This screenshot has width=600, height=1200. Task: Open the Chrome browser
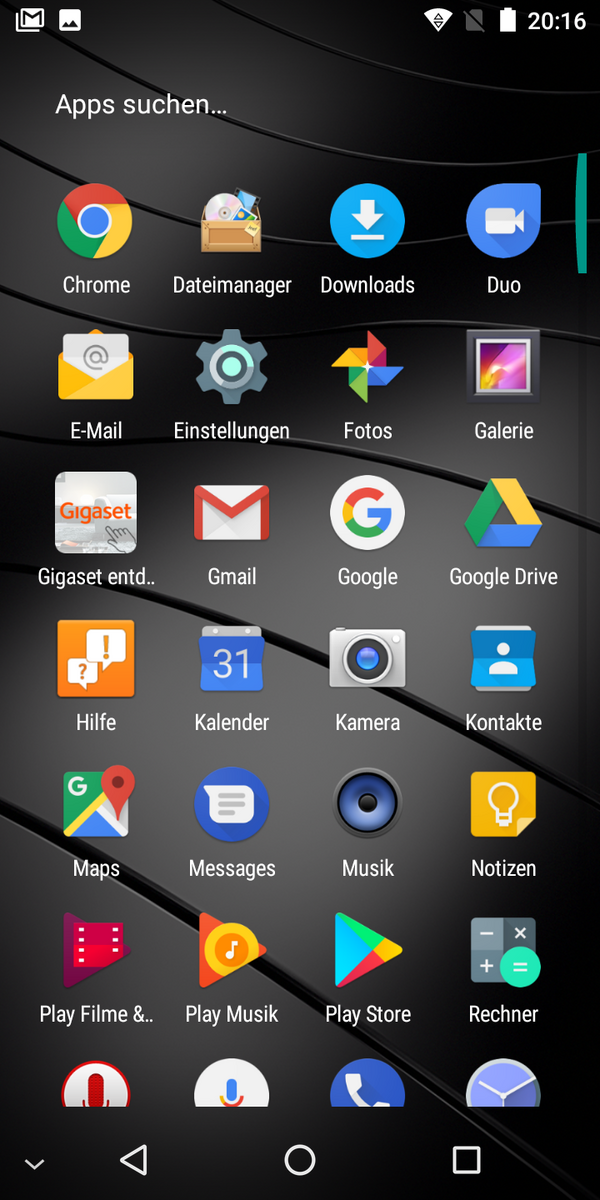96,222
